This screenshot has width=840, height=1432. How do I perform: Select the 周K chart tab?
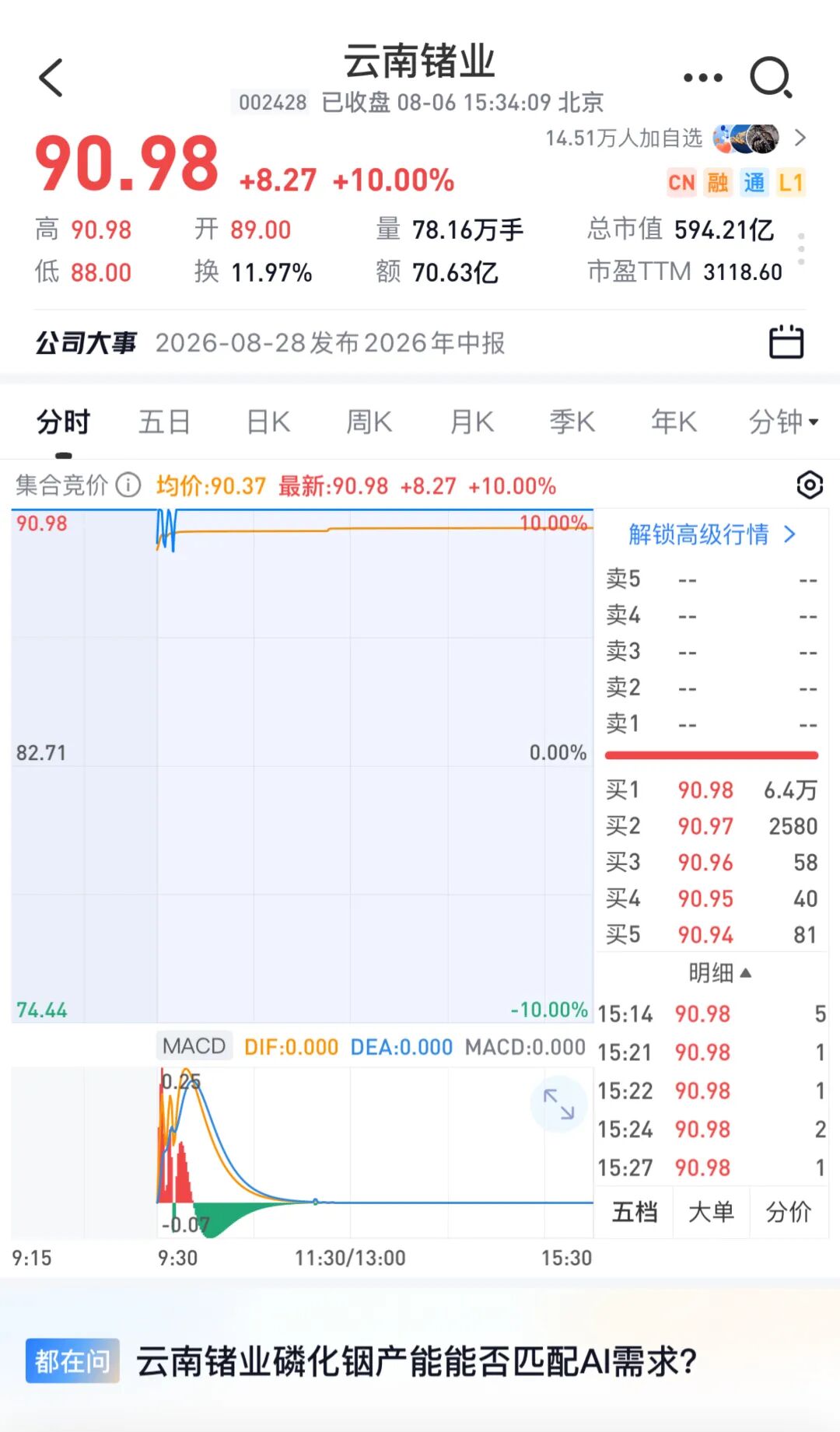(369, 422)
